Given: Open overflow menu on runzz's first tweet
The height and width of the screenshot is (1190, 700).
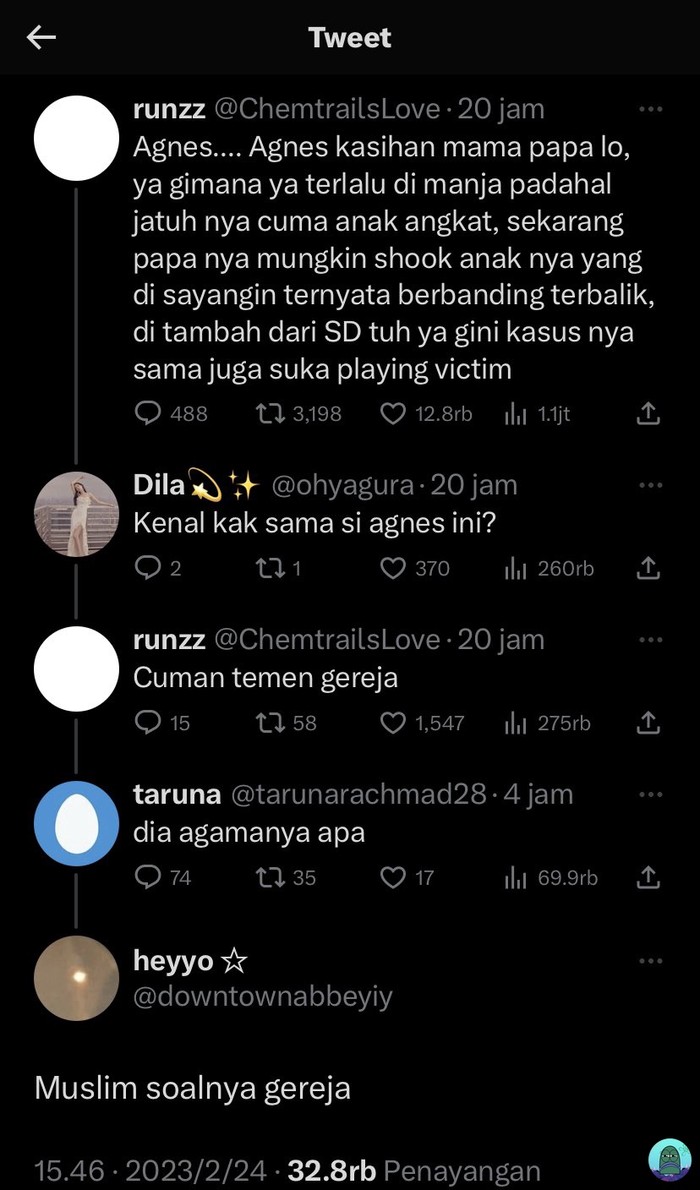Looking at the screenshot, I should click(x=650, y=108).
